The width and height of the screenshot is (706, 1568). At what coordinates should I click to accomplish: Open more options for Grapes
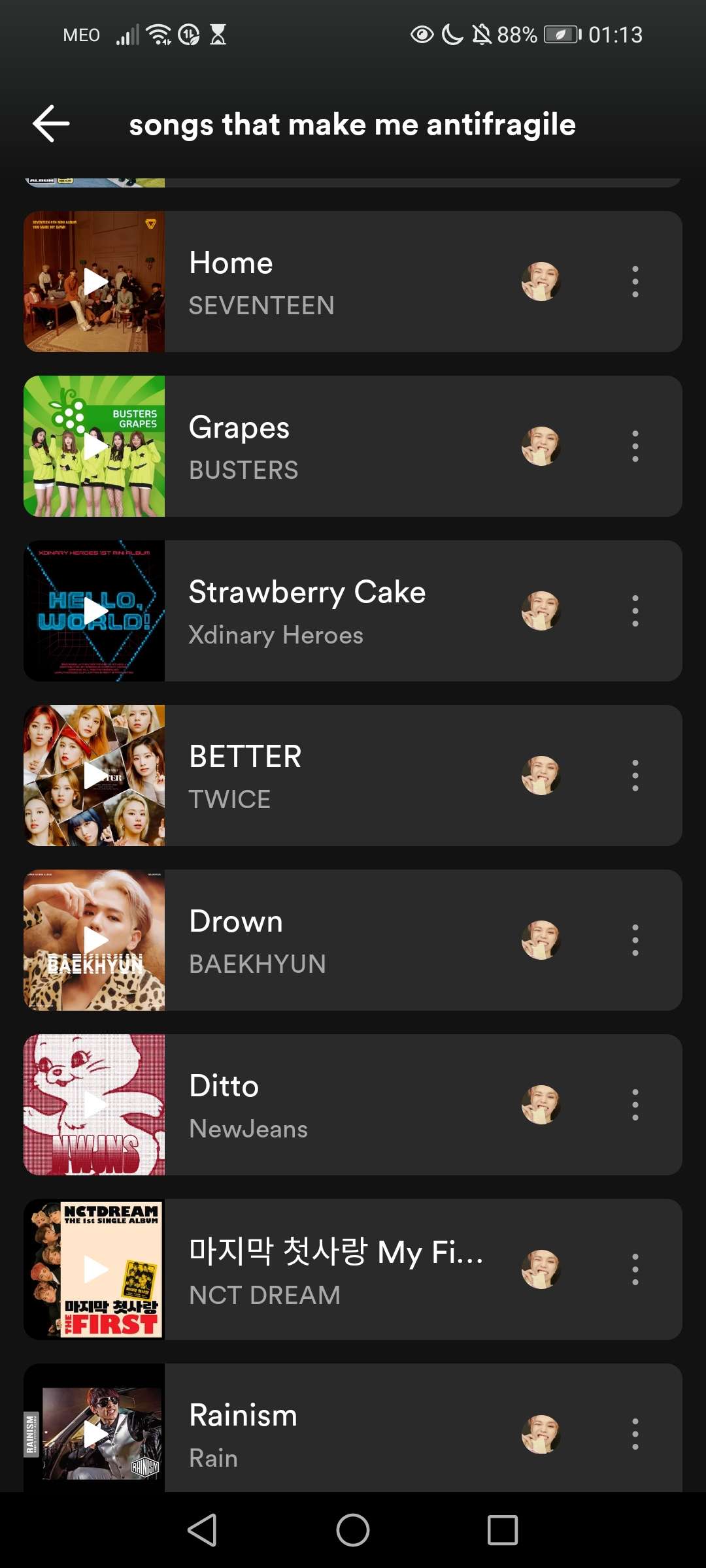point(635,446)
